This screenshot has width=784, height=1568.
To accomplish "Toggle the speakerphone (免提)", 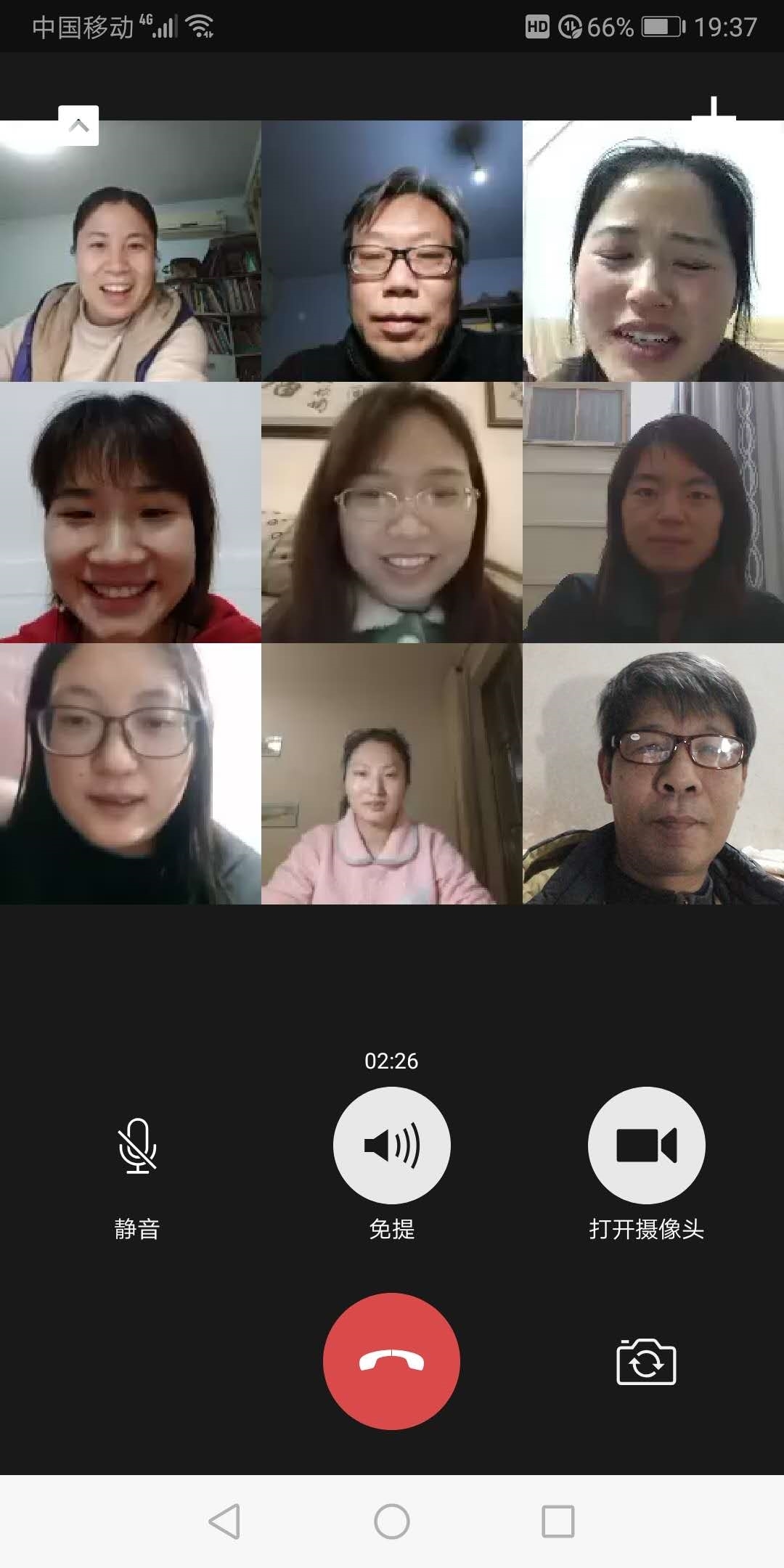I will coord(391,1146).
